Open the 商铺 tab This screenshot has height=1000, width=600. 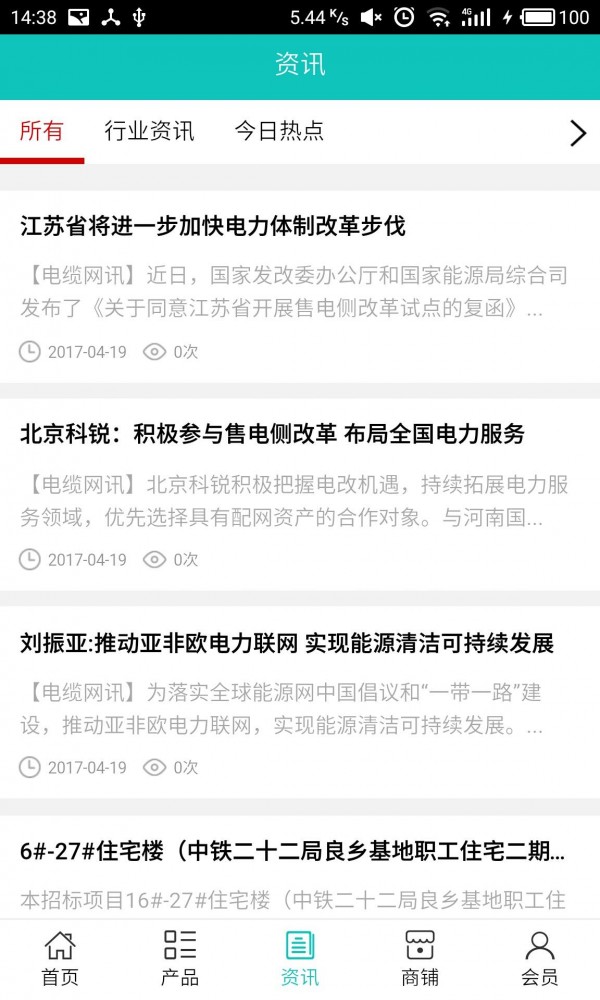(420, 959)
